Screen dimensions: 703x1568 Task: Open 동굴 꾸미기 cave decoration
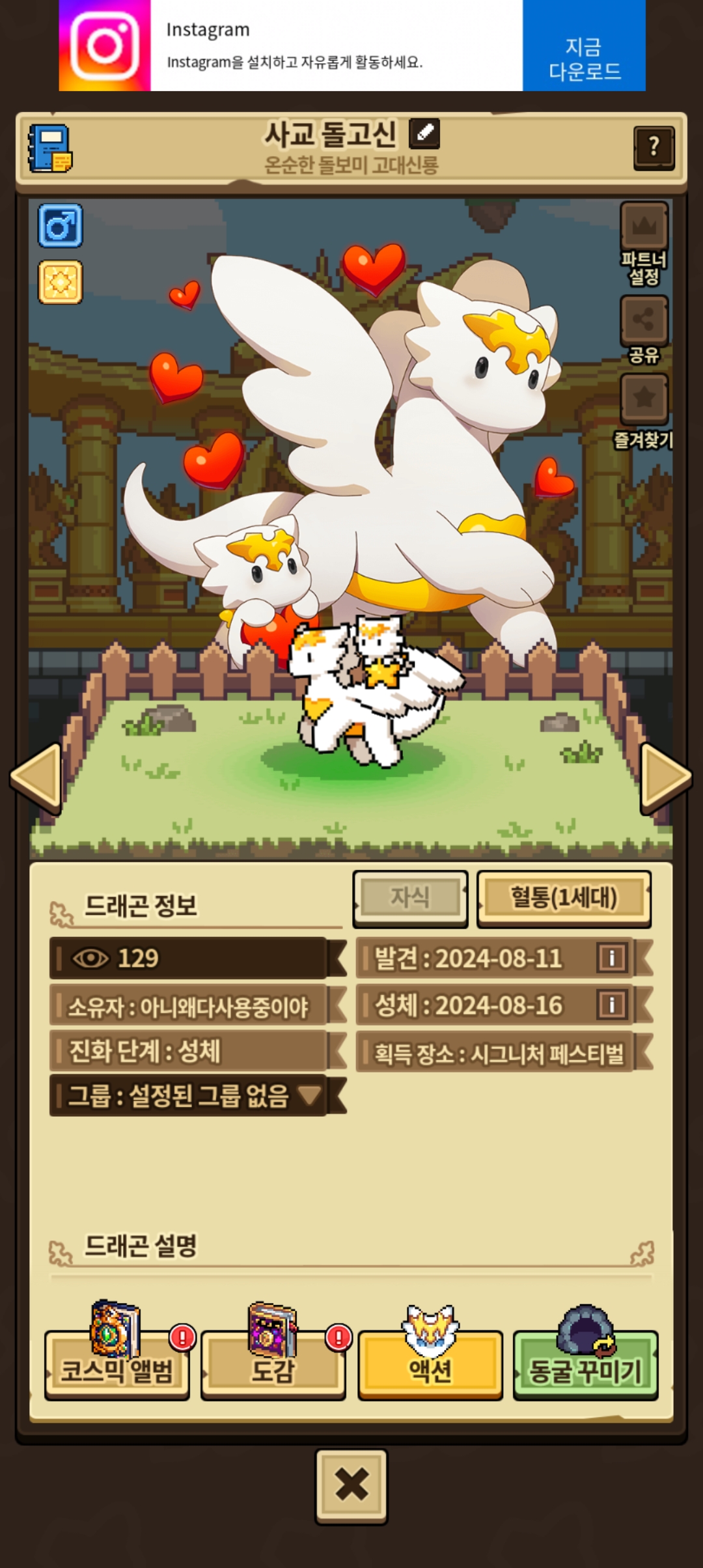point(586,1356)
